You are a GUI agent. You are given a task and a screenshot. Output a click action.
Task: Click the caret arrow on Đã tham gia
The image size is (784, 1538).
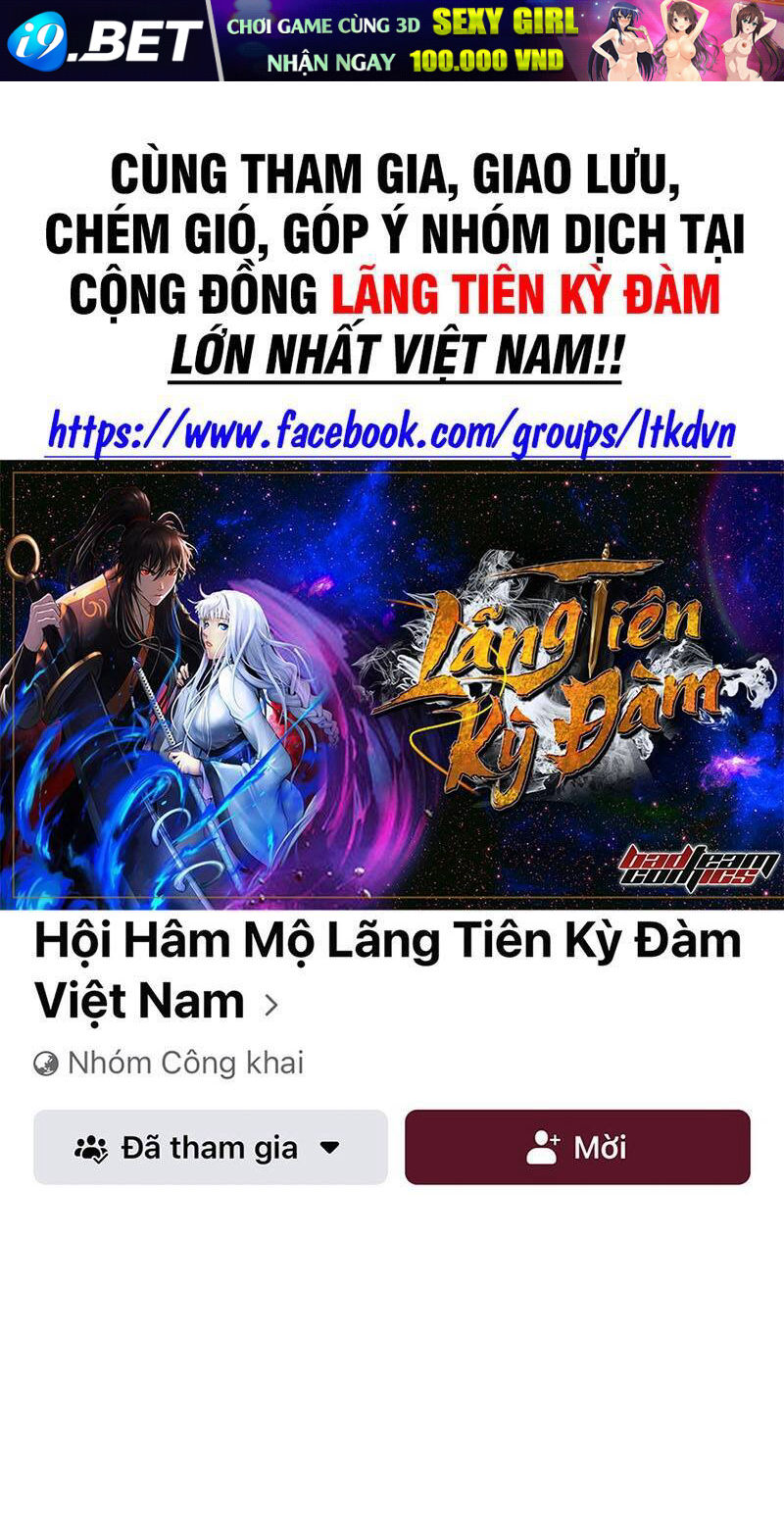click(x=330, y=1147)
